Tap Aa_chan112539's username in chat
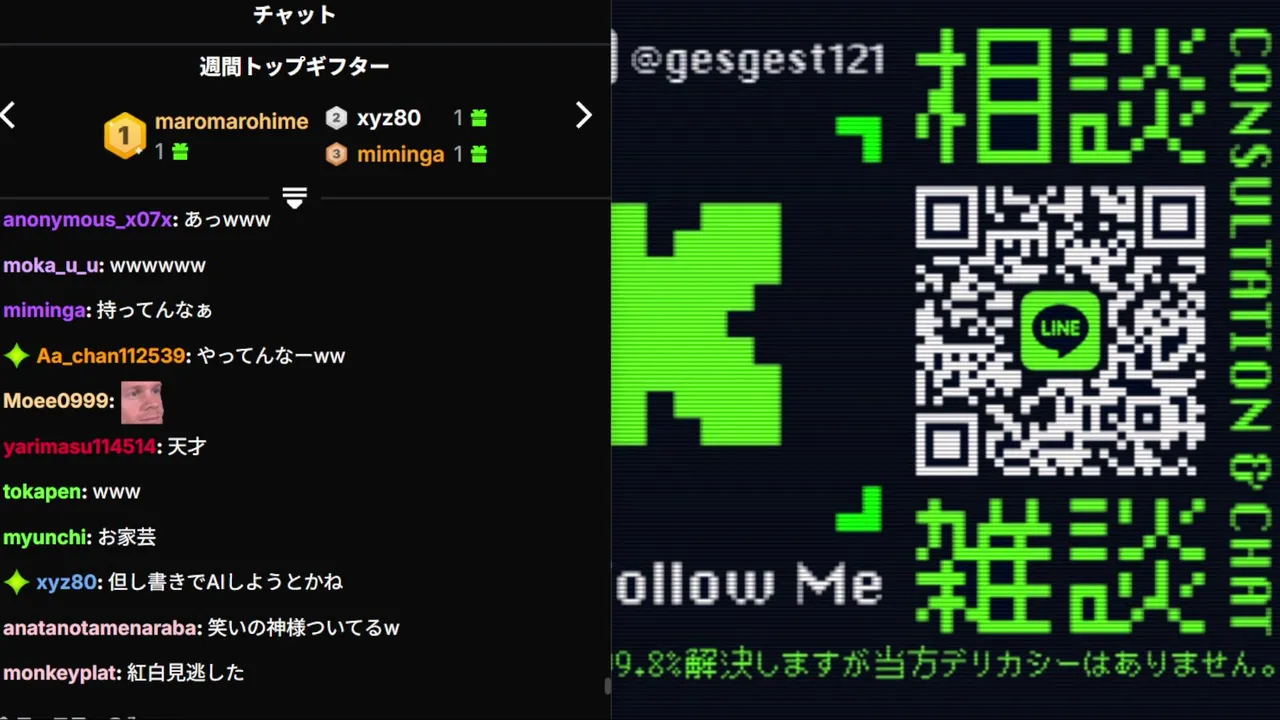 click(111, 356)
